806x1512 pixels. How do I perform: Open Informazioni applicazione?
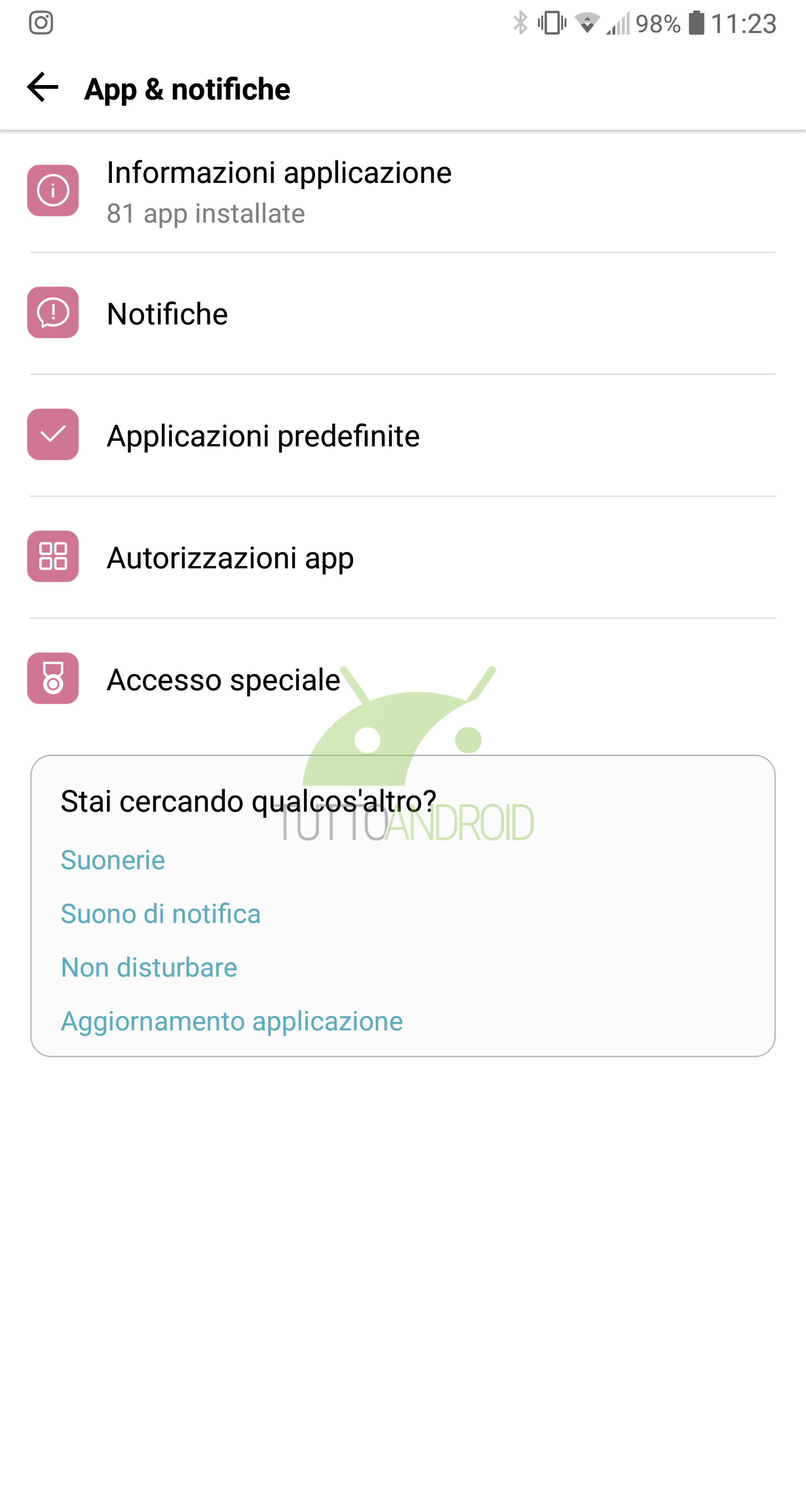pos(403,192)
